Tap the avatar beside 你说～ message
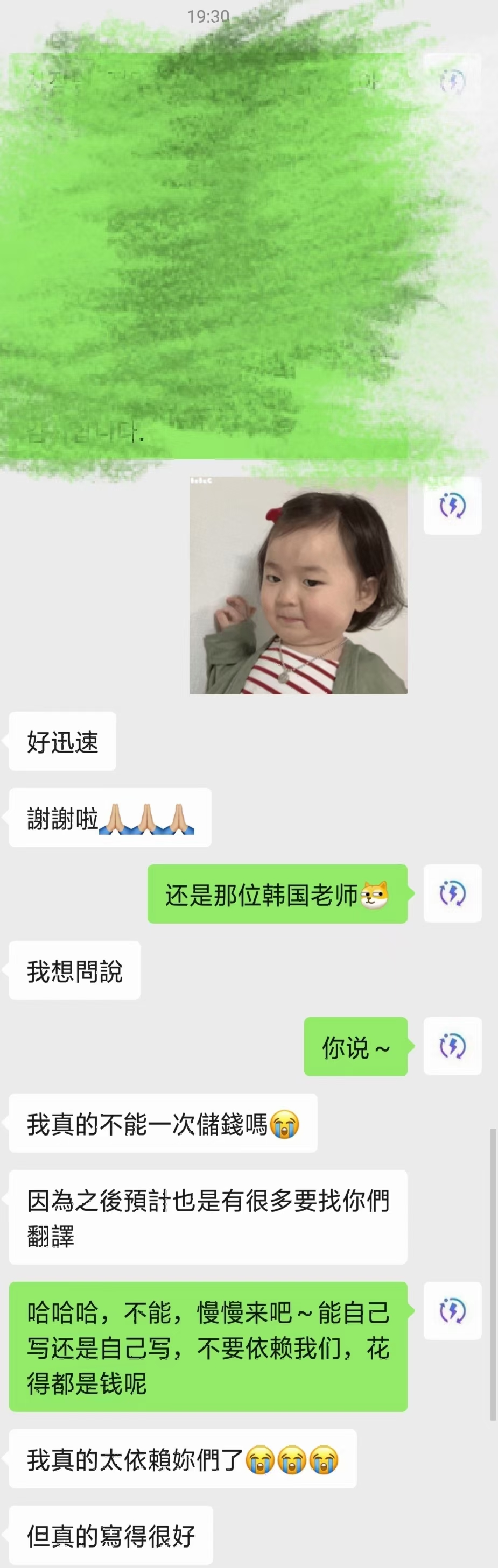The image size is (498, 1568). [452, 1046]
